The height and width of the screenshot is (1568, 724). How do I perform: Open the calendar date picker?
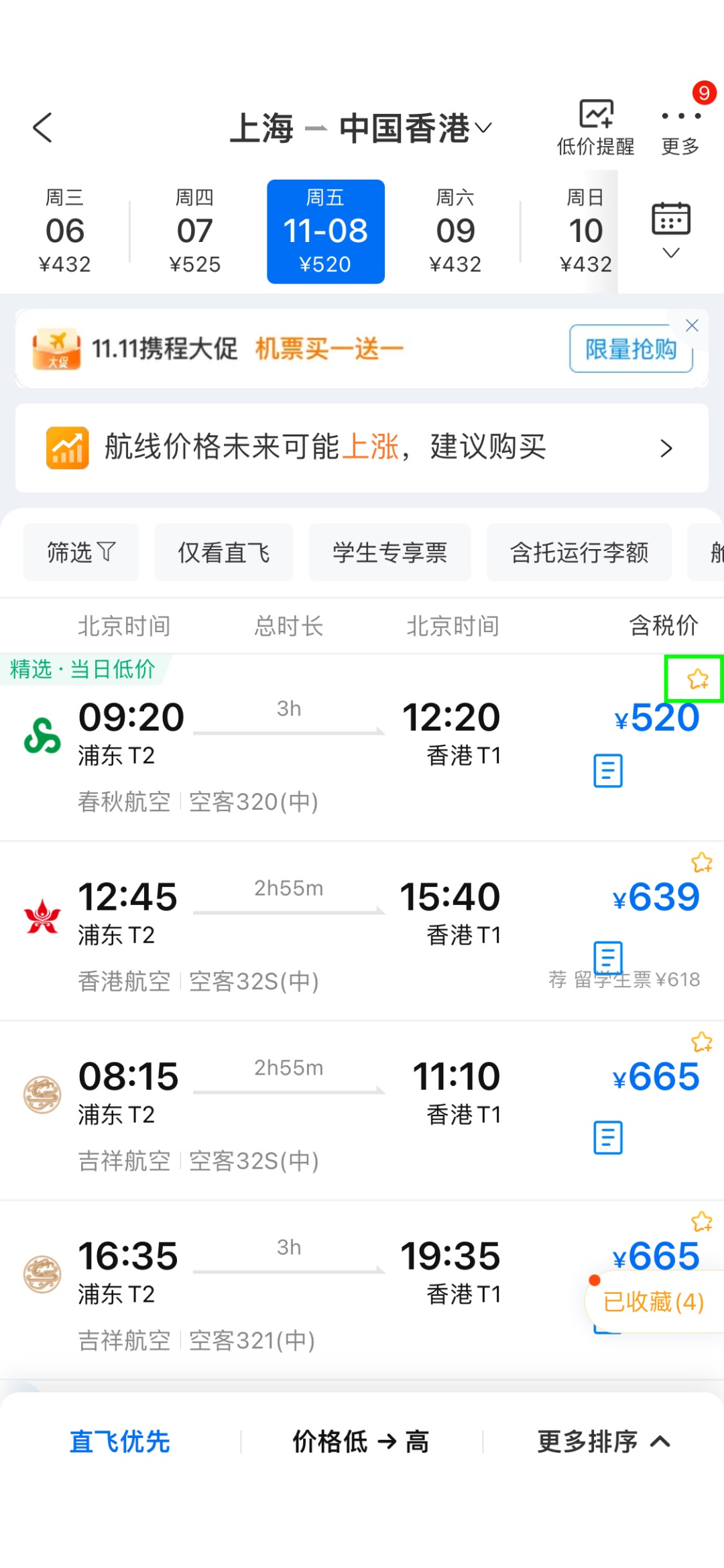671,231
